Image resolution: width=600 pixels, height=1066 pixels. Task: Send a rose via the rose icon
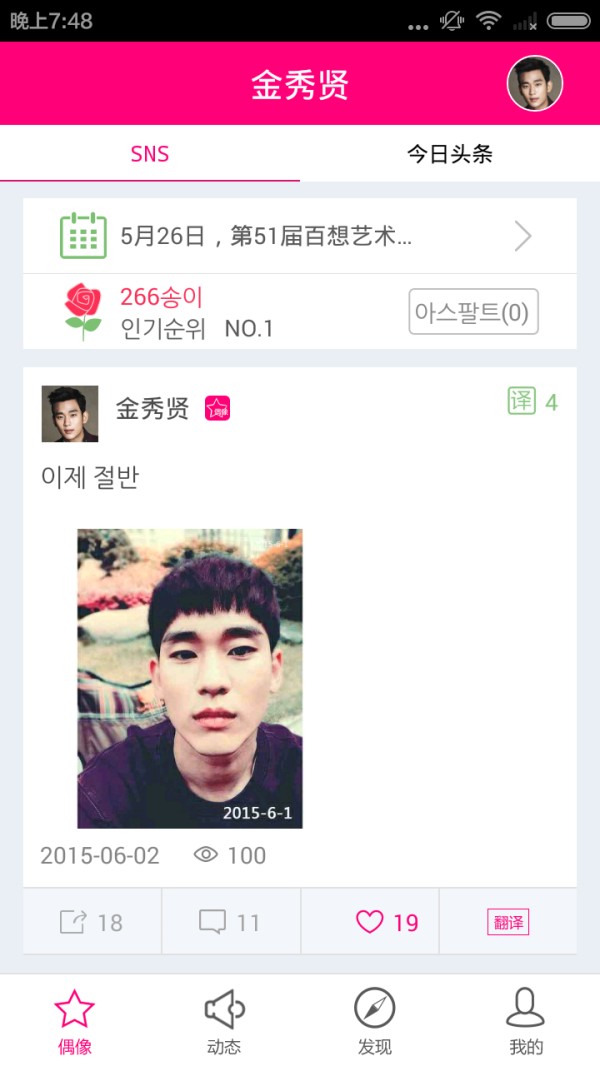pyautogui.click(x=83, y=311)
